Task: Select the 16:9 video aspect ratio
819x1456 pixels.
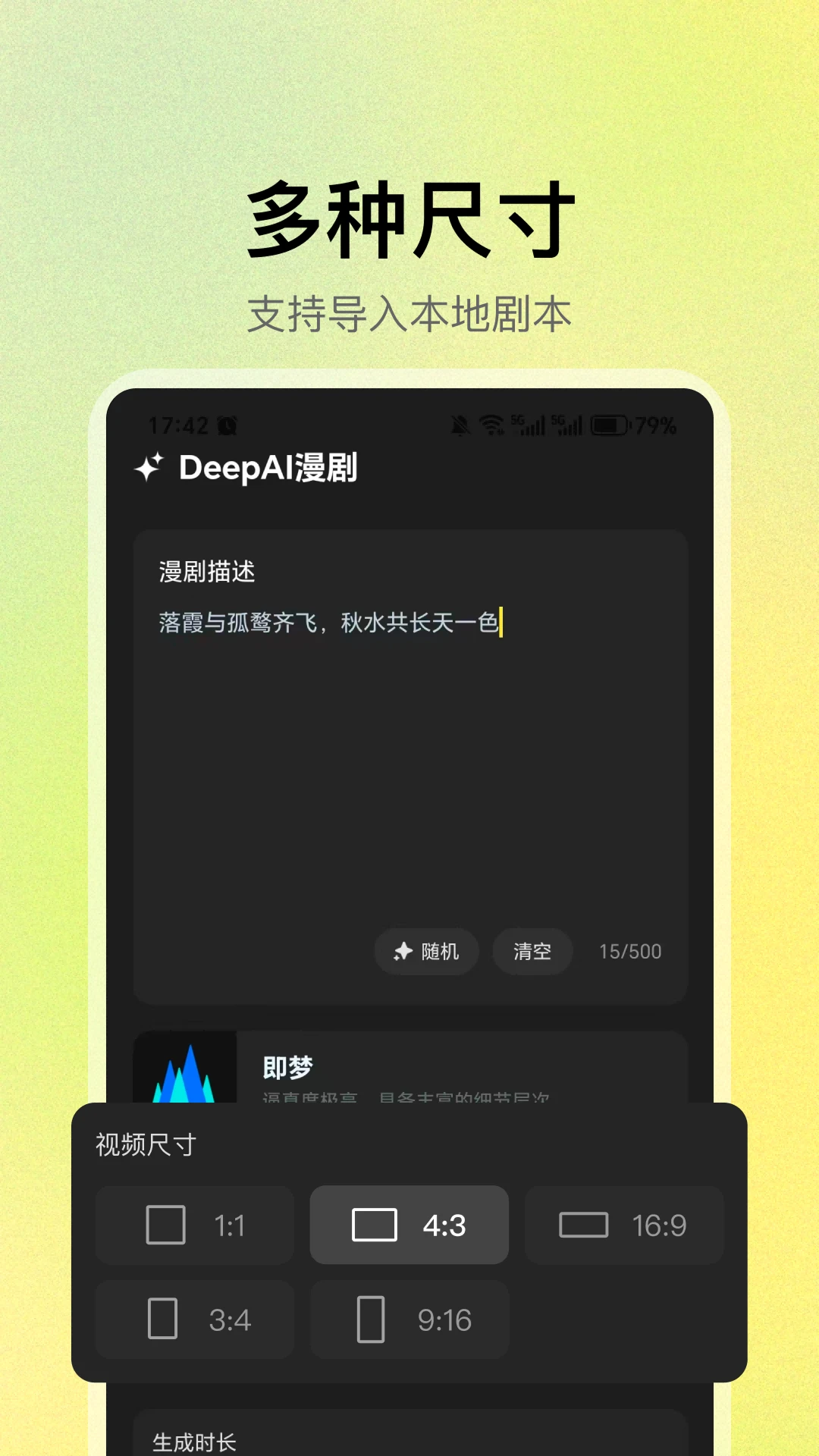Action: point(623,1225)
